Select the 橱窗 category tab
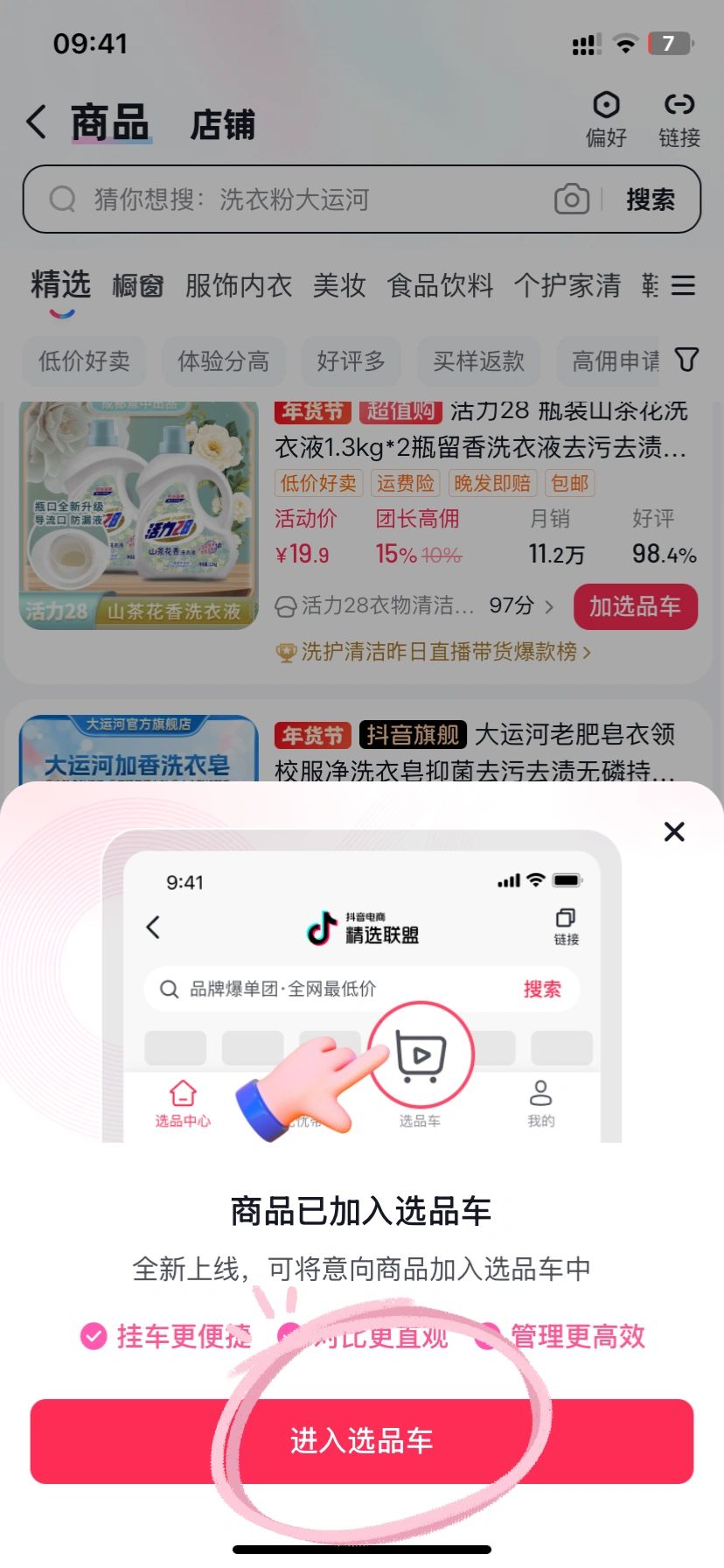Viewport: 724px width, 1568px height. click(137, 285)
